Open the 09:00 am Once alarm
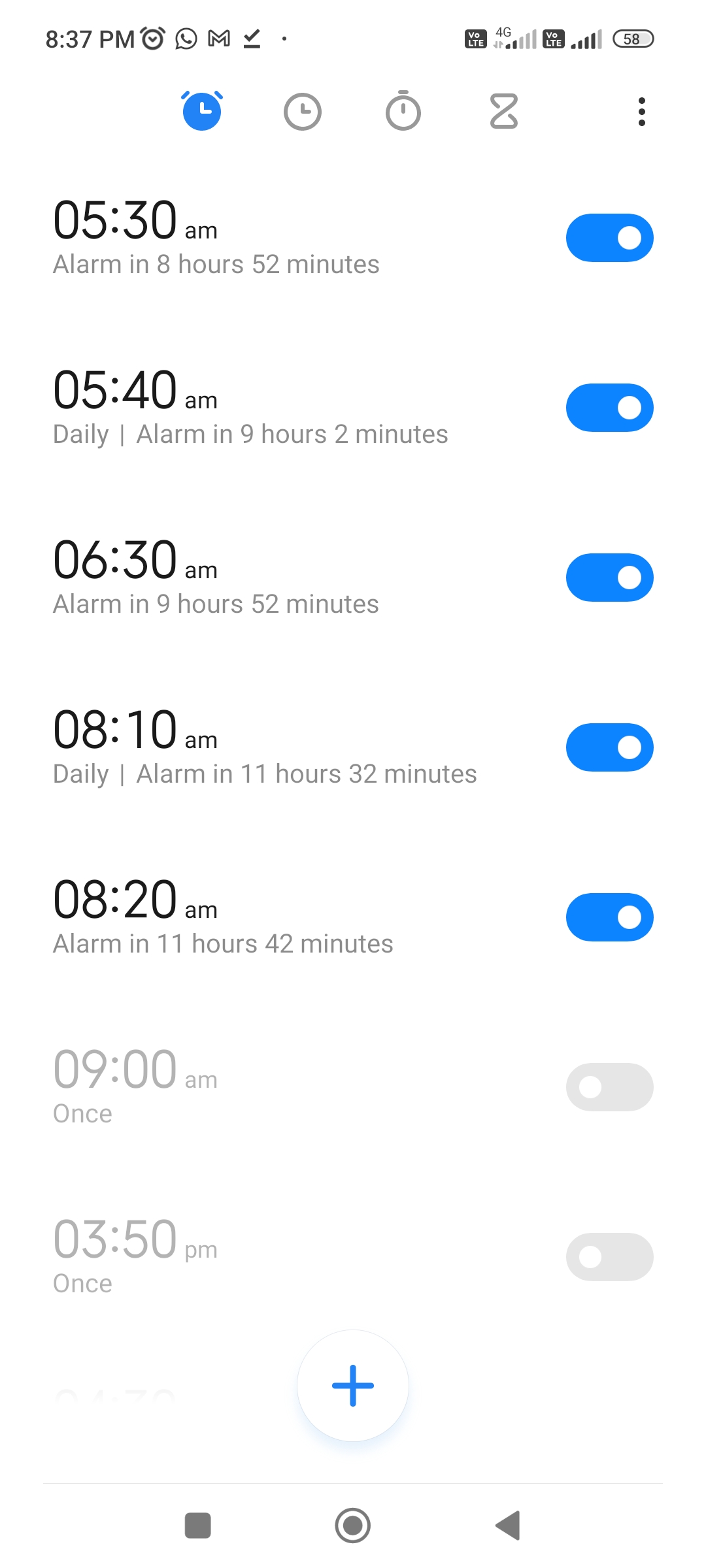This screenshot has width=706, height=1568. pos(288,1087)
